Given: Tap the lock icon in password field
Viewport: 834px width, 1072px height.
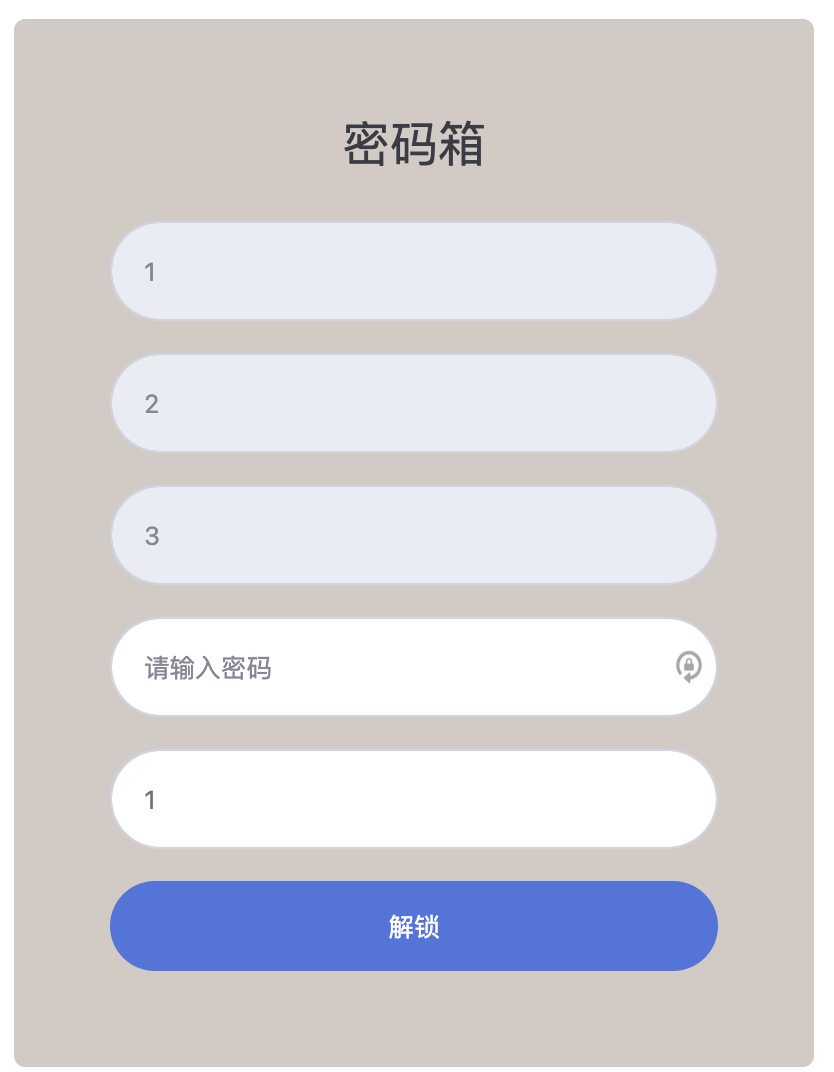Looking at the screenshot, I should point(688,667).
